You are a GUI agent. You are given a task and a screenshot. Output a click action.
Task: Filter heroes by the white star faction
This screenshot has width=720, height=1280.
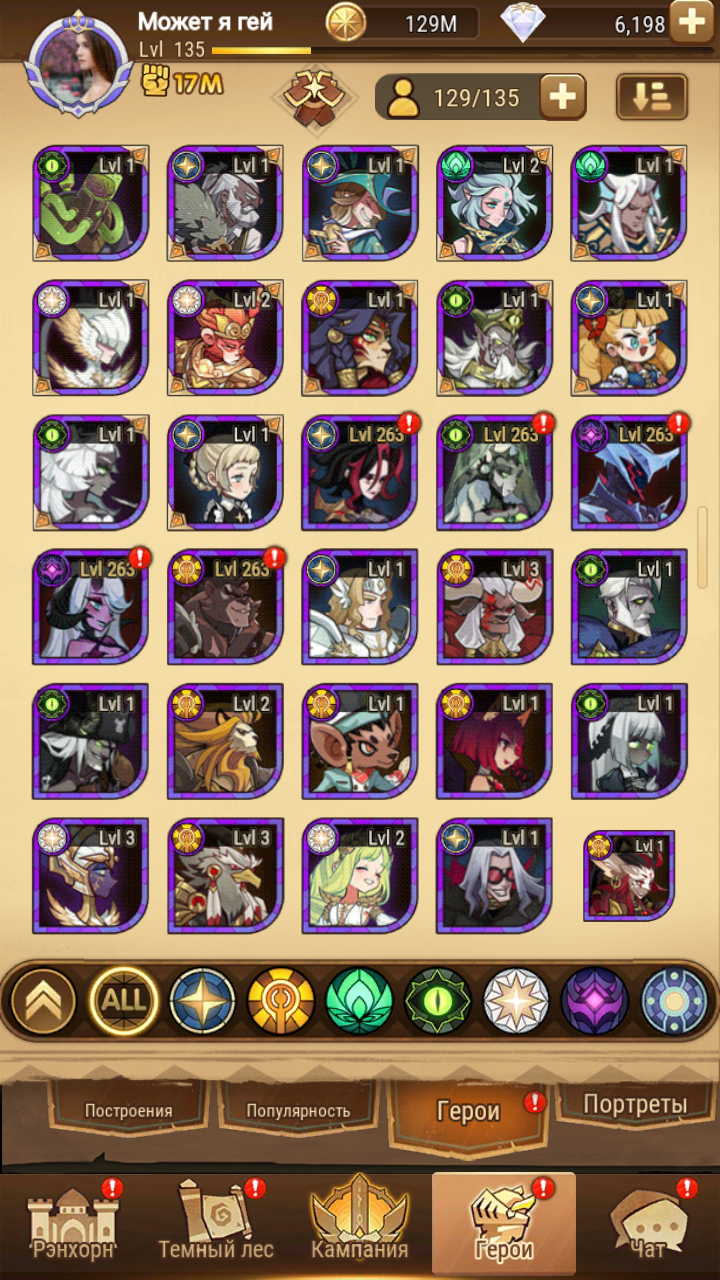point(516,1000)
